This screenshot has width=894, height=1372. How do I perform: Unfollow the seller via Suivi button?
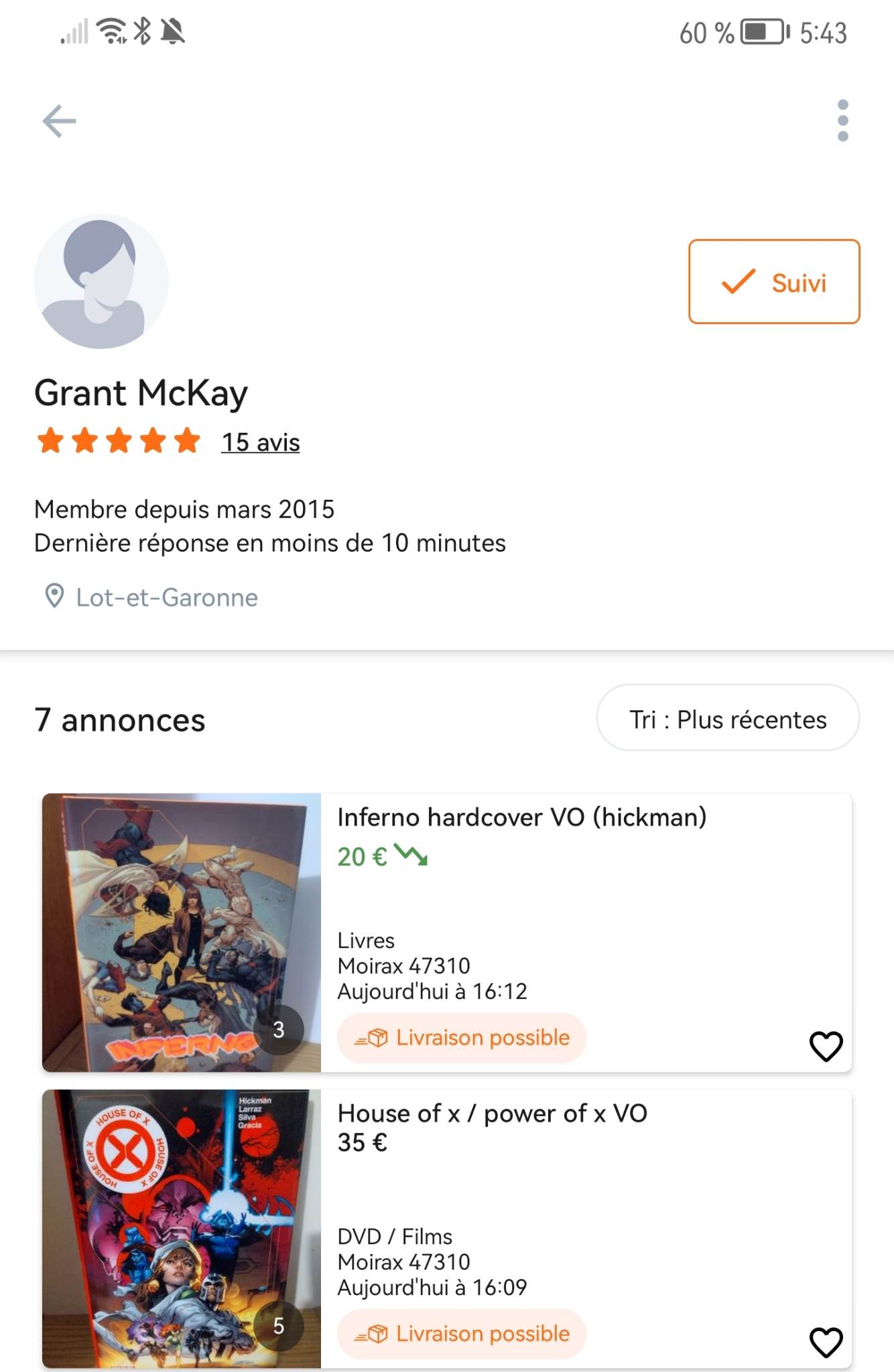coord(773,282)
